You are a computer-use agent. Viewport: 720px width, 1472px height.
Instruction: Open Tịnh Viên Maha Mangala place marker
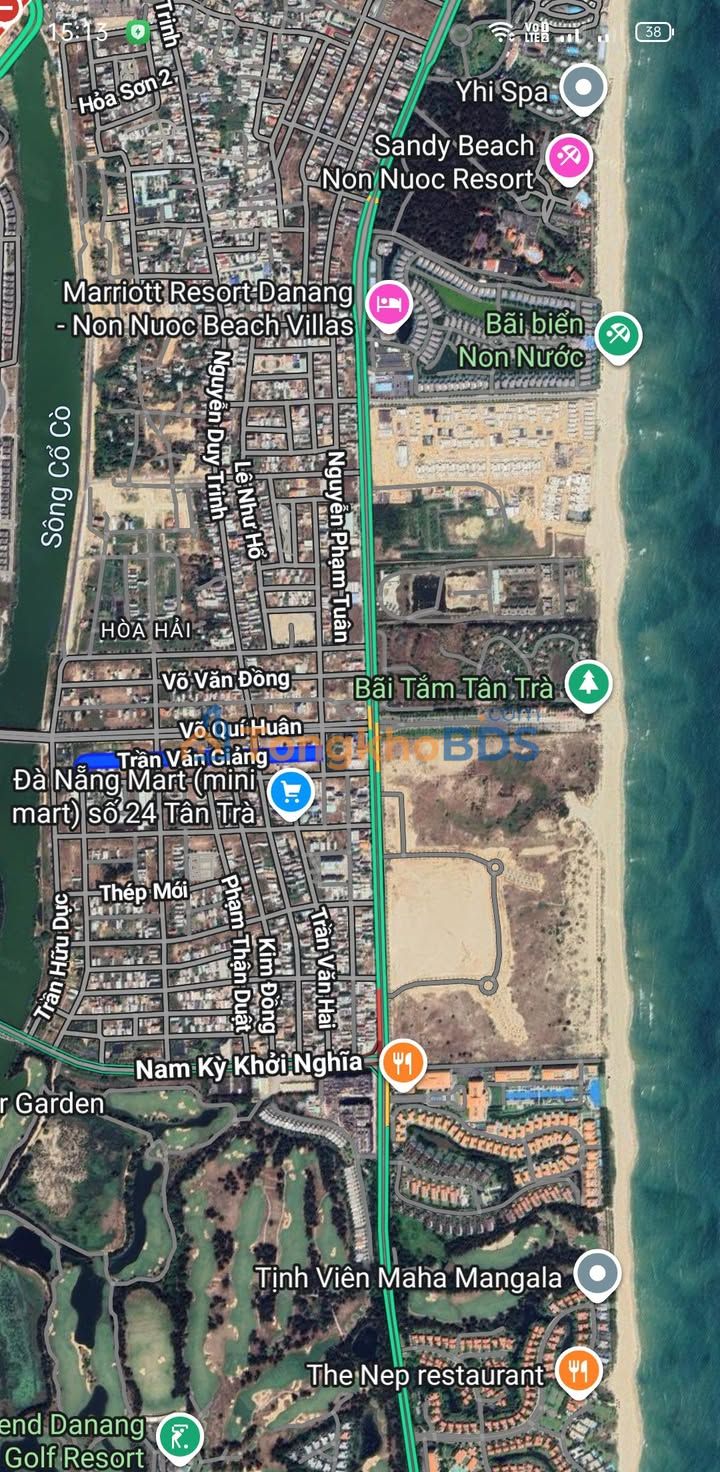pos(598,1274)
